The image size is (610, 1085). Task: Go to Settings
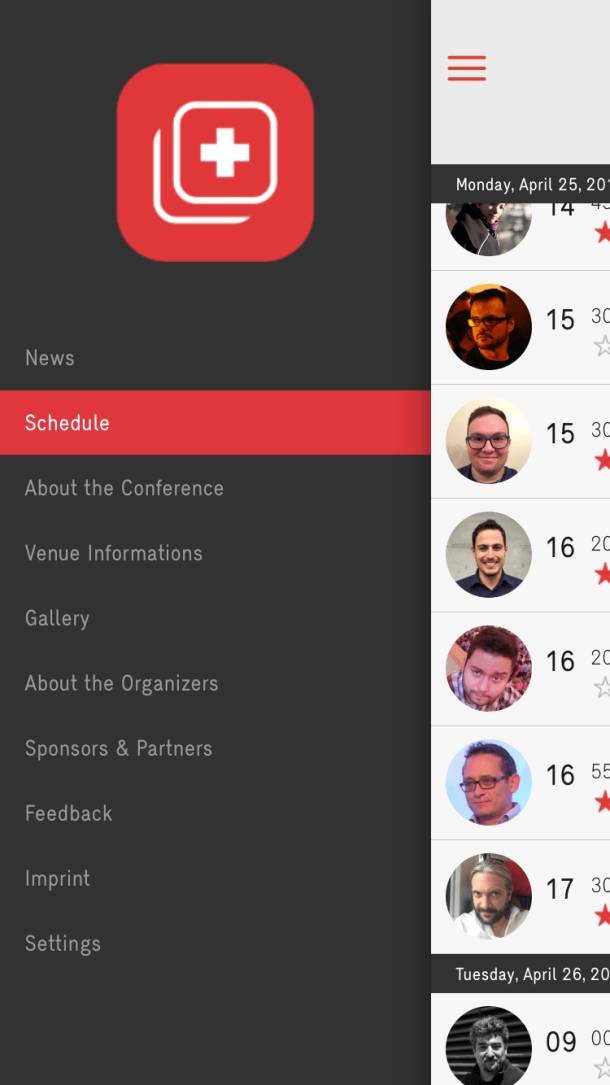(x=62, y=943)
